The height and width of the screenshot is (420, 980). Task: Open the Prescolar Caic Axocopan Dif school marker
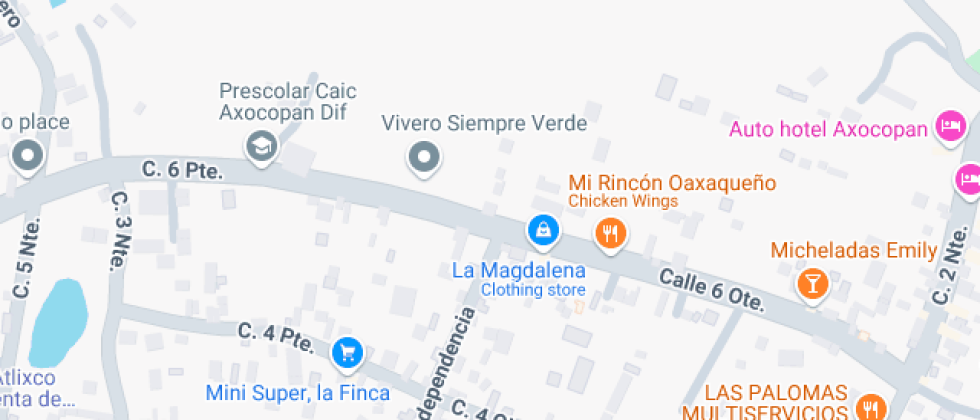[261, 146]
